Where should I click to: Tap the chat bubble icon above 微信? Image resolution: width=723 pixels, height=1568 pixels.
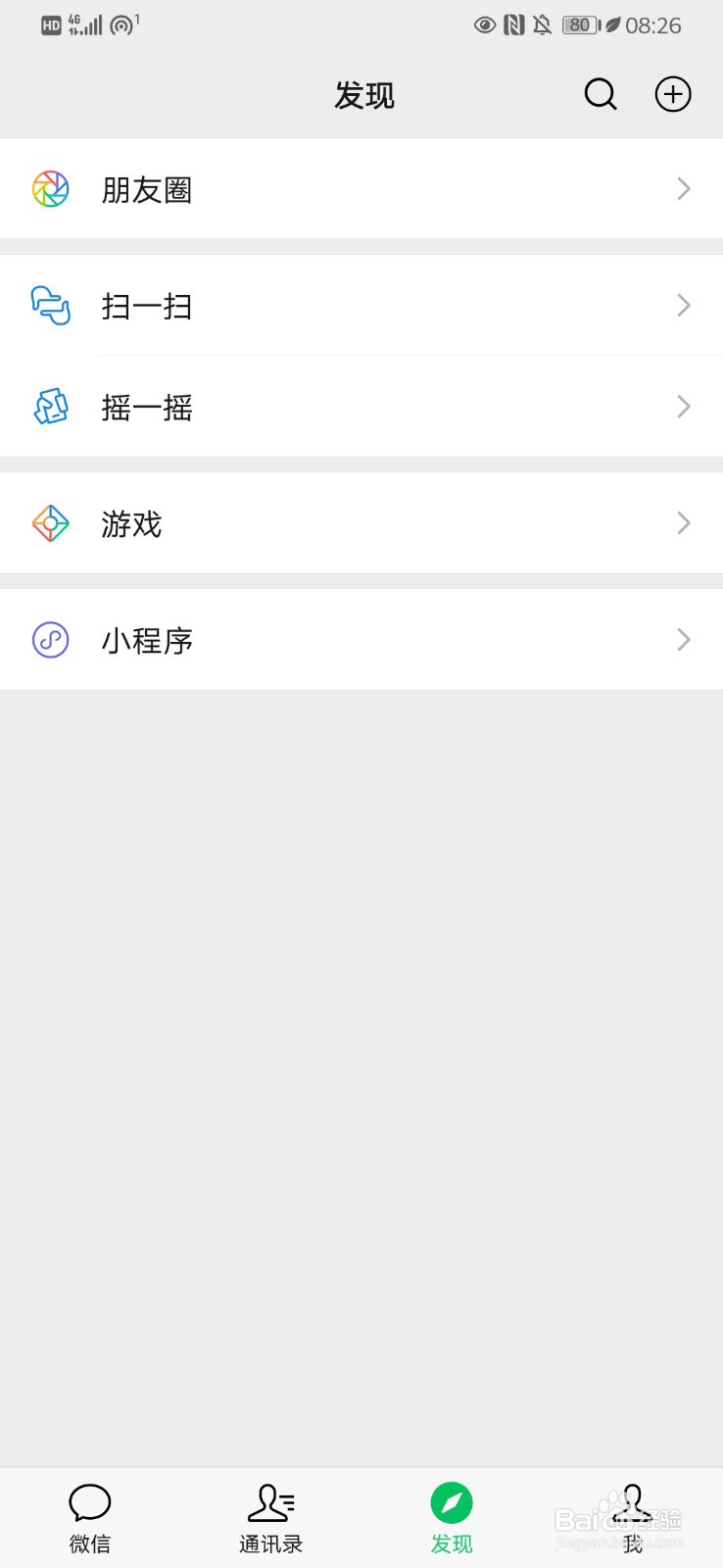(89, 1501)
